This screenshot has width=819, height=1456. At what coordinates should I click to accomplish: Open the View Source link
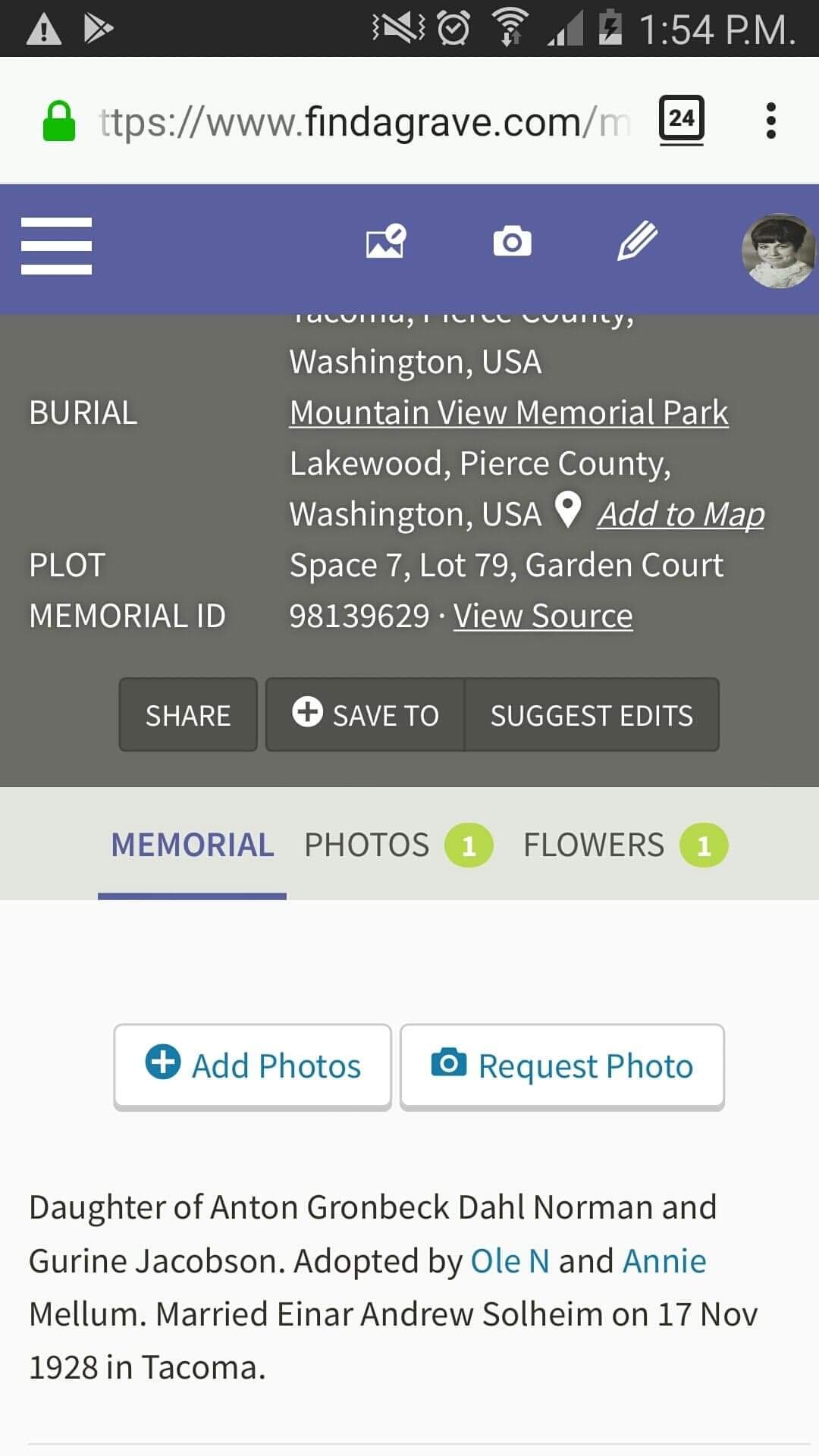click(x=543, y=616)
